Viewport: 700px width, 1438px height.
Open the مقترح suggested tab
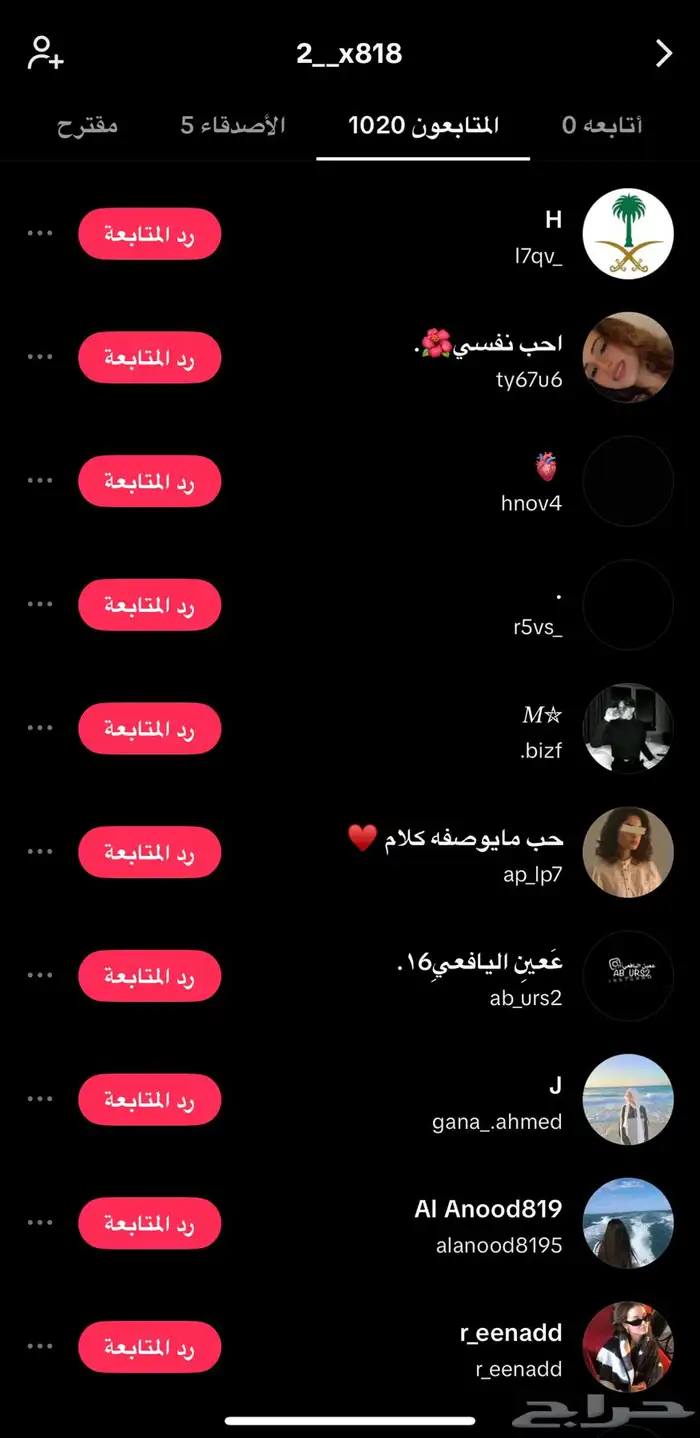(x=87, y=125)
